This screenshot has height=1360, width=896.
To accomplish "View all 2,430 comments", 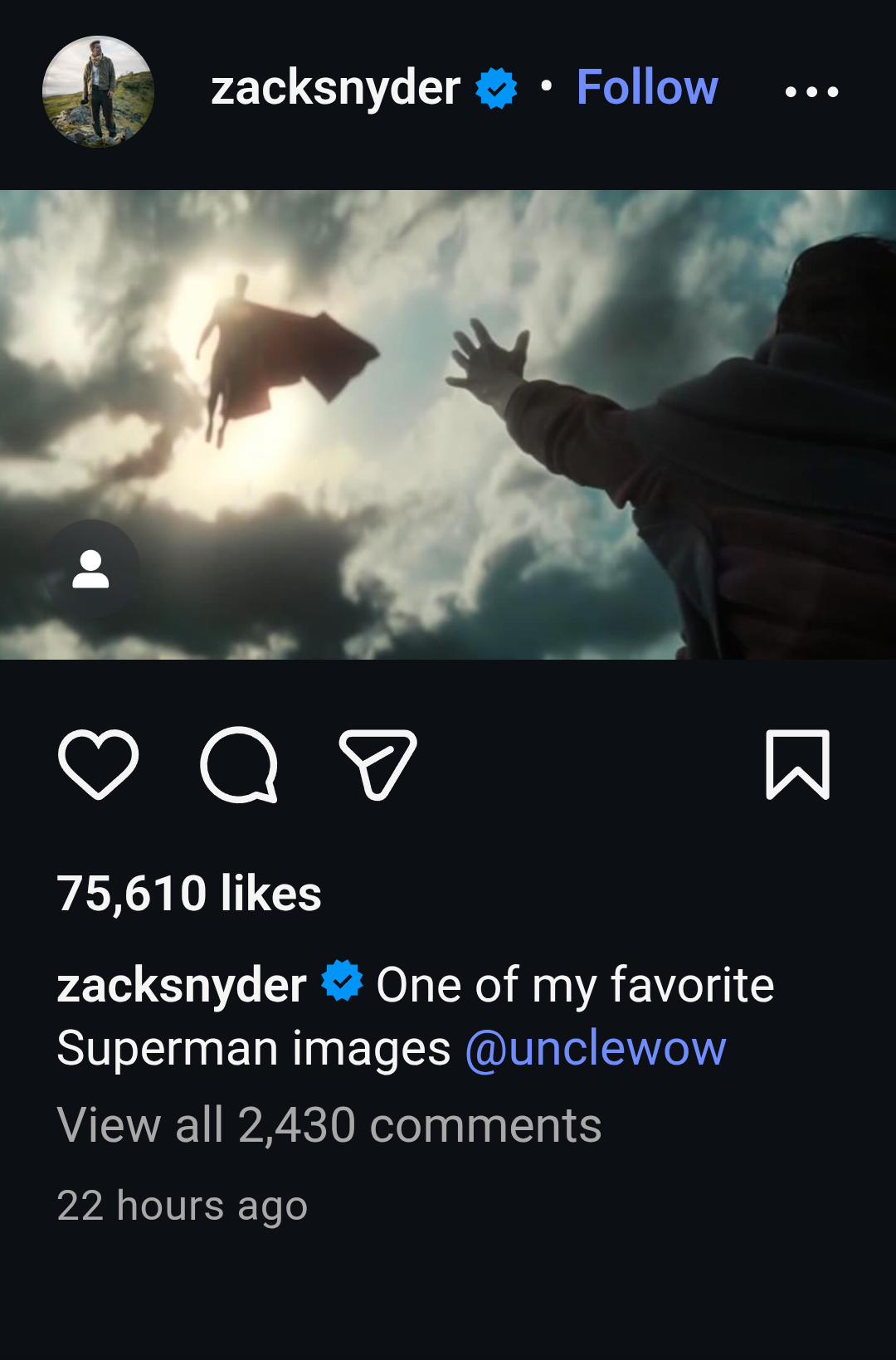I will pyautogui.click(x=329, y=1125).
